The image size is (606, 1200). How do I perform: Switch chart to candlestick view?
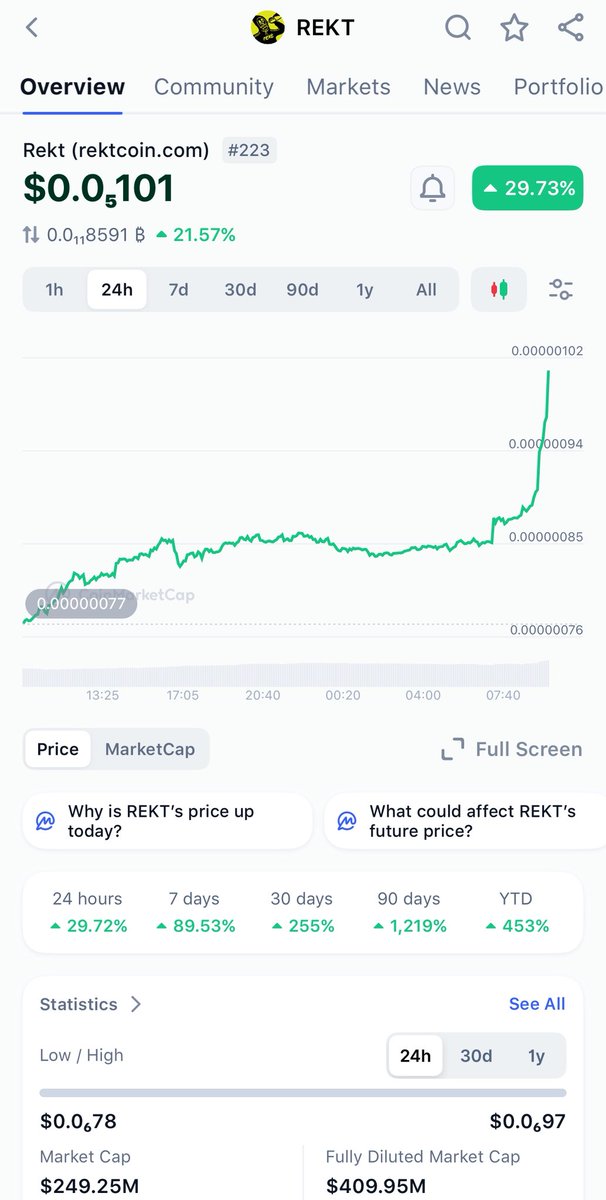click(498, 290)
